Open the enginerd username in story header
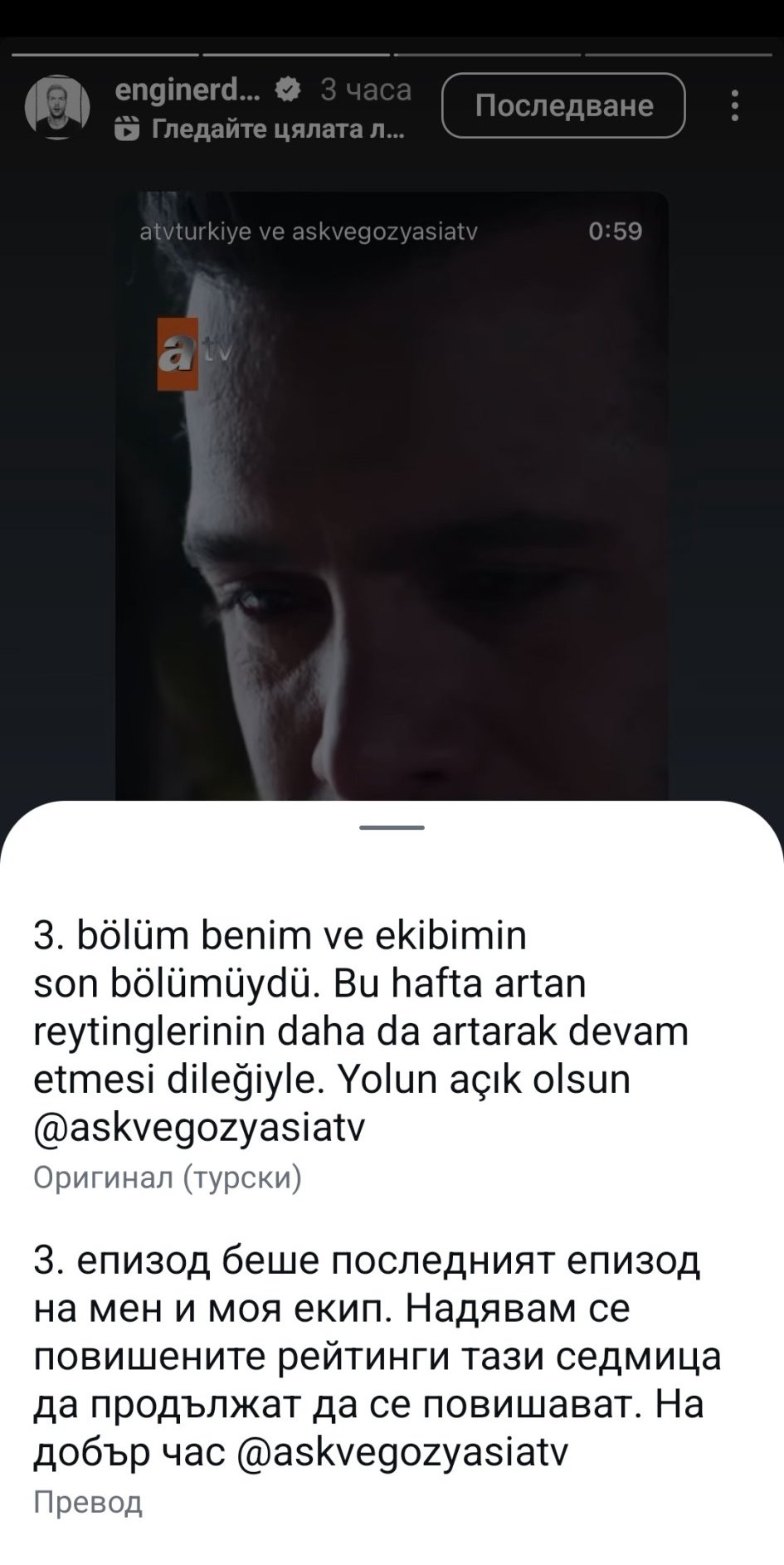 pyautogui.click(x=187, y=90)
